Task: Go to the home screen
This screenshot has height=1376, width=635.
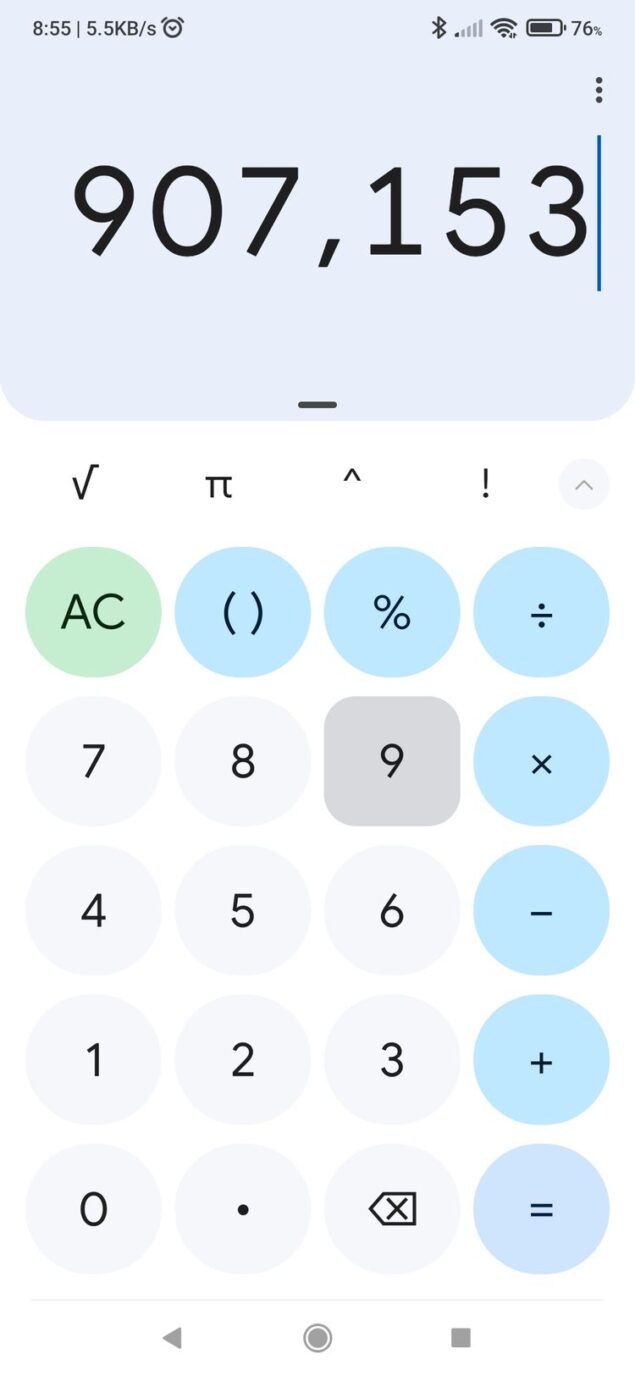Action: click(x=317, y=1337)
